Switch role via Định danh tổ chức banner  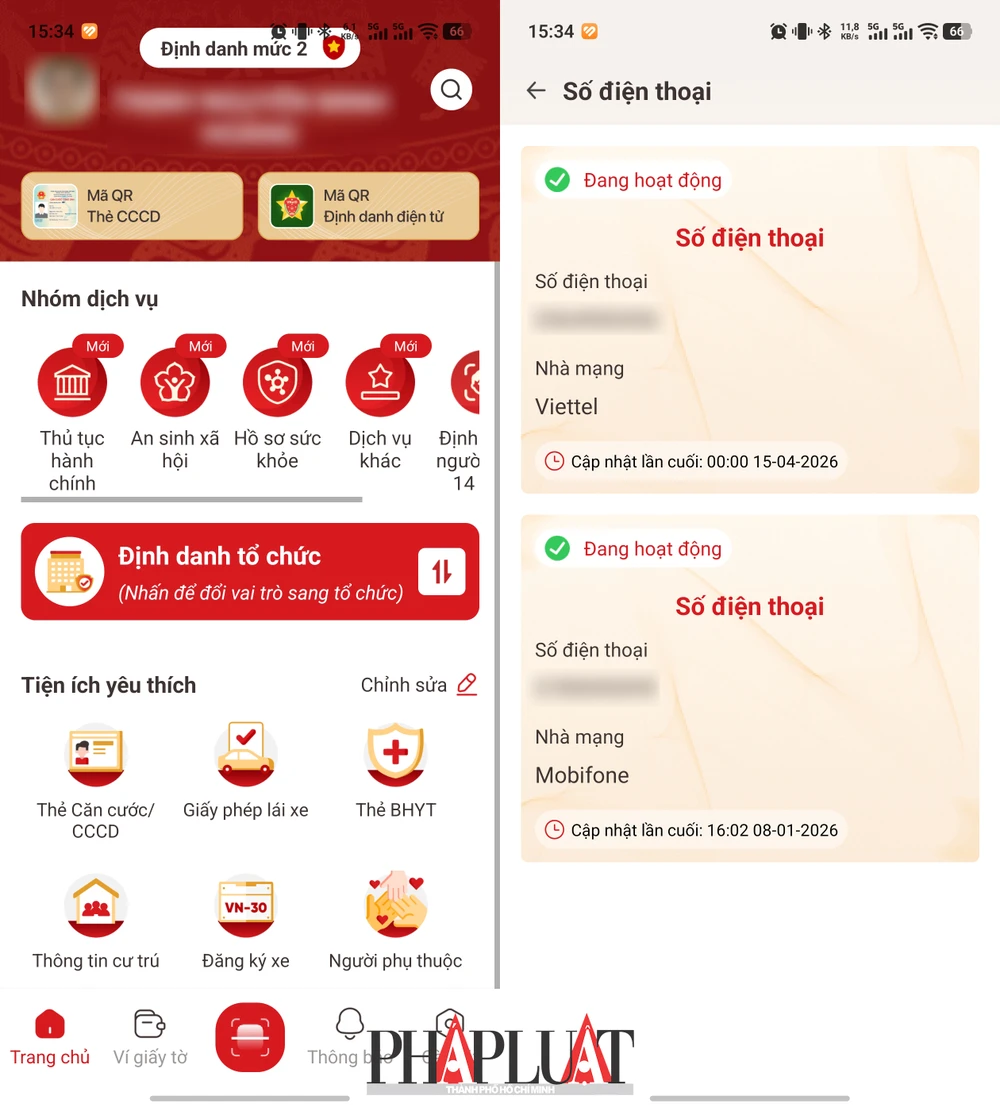[250, 572]
